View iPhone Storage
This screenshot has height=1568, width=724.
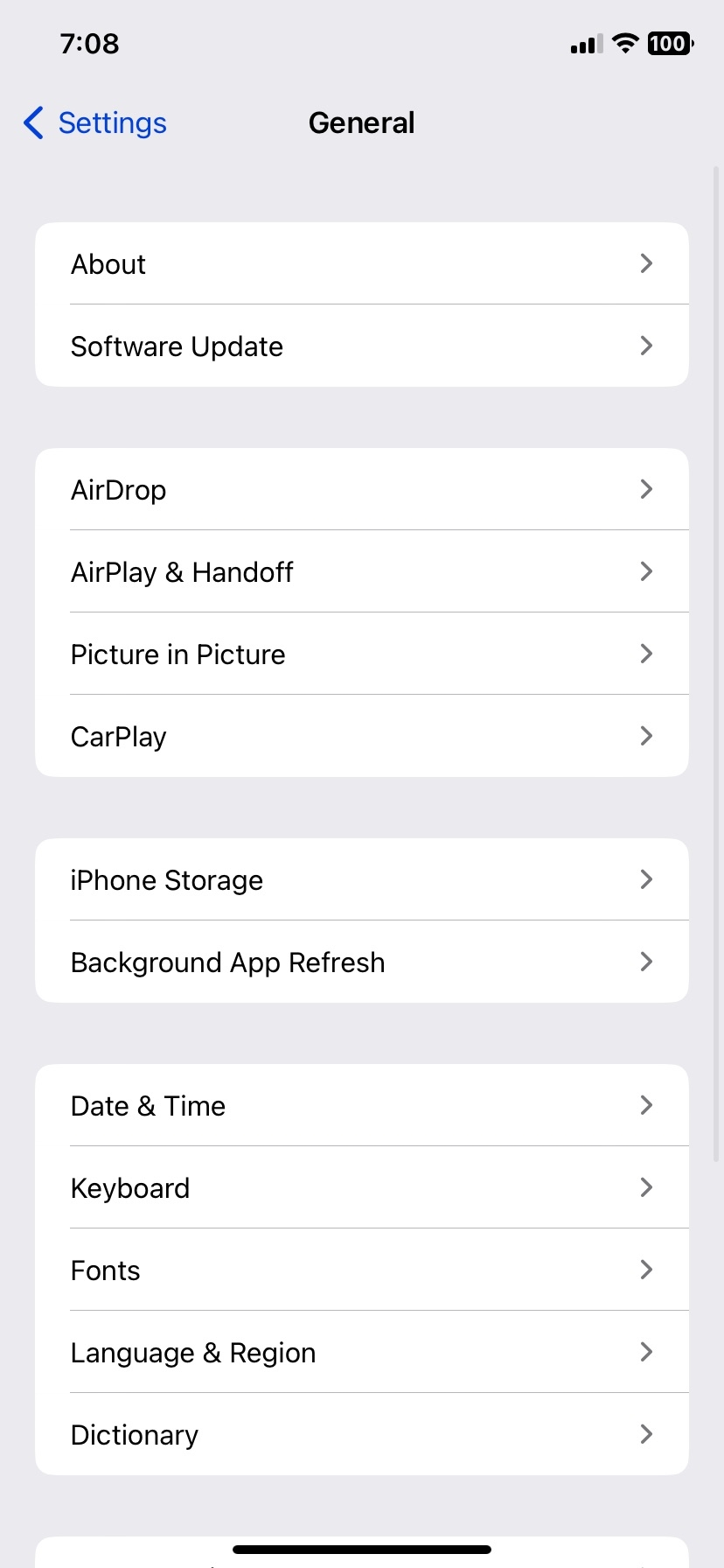coord(362,879)
